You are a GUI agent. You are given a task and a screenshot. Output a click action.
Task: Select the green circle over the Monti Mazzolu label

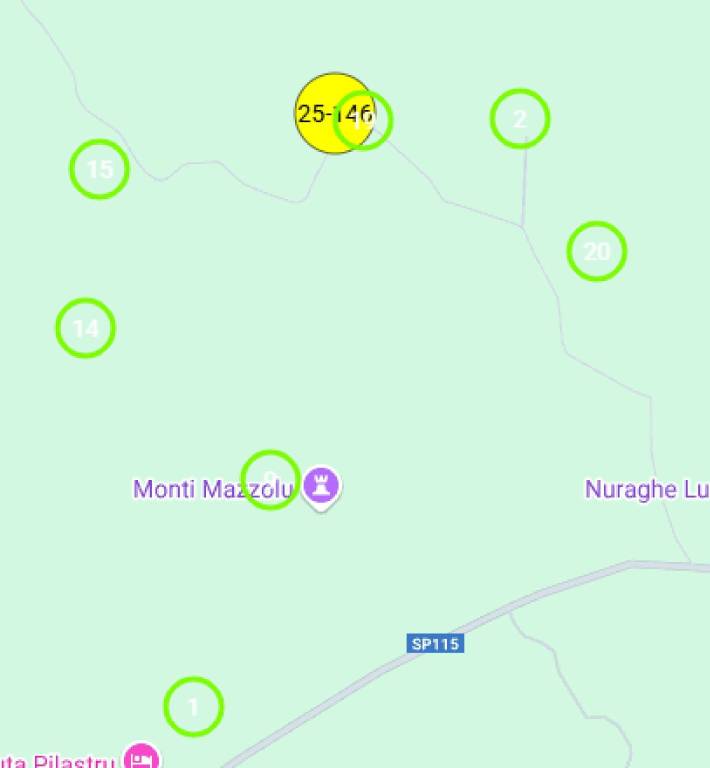[x=270, y=479]
